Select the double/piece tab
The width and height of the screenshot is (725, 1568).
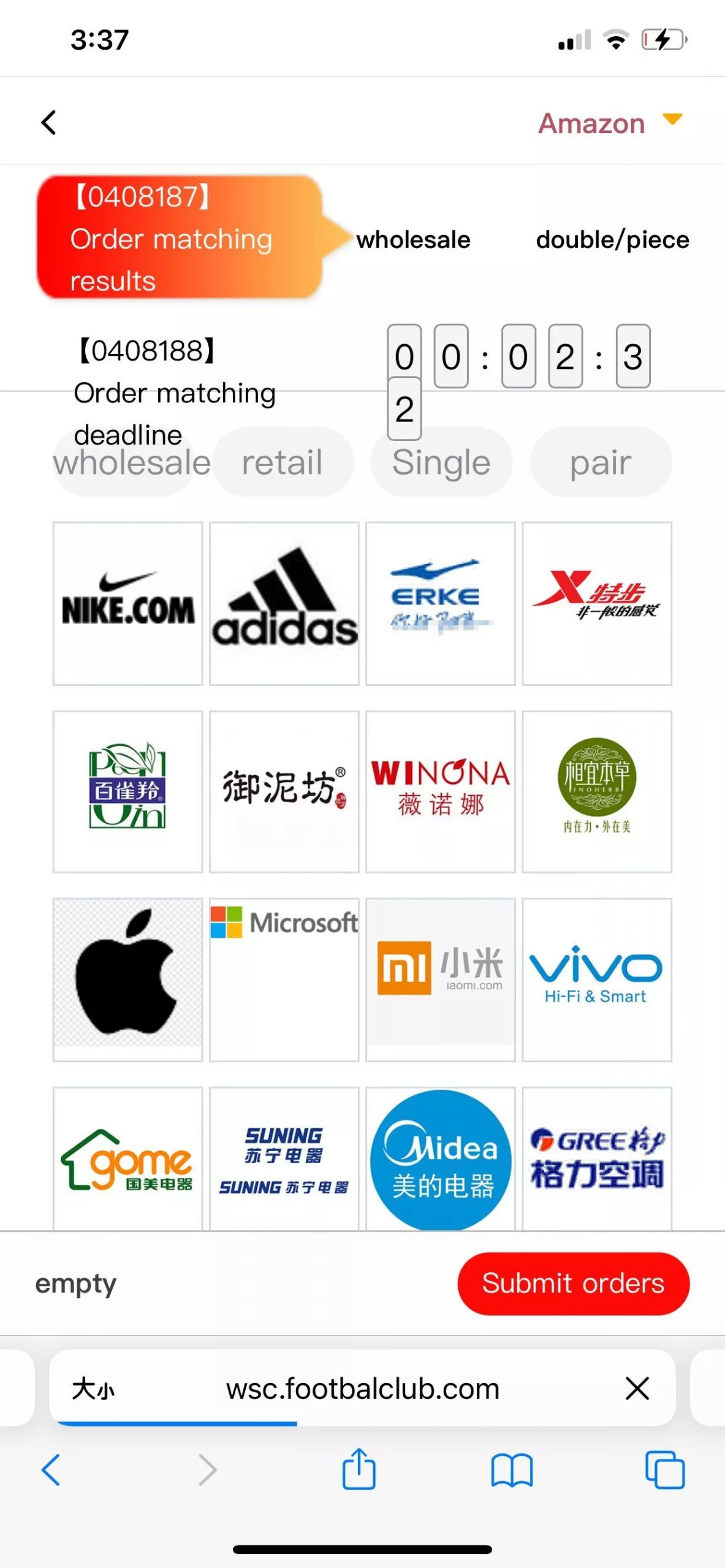[612, 239]
